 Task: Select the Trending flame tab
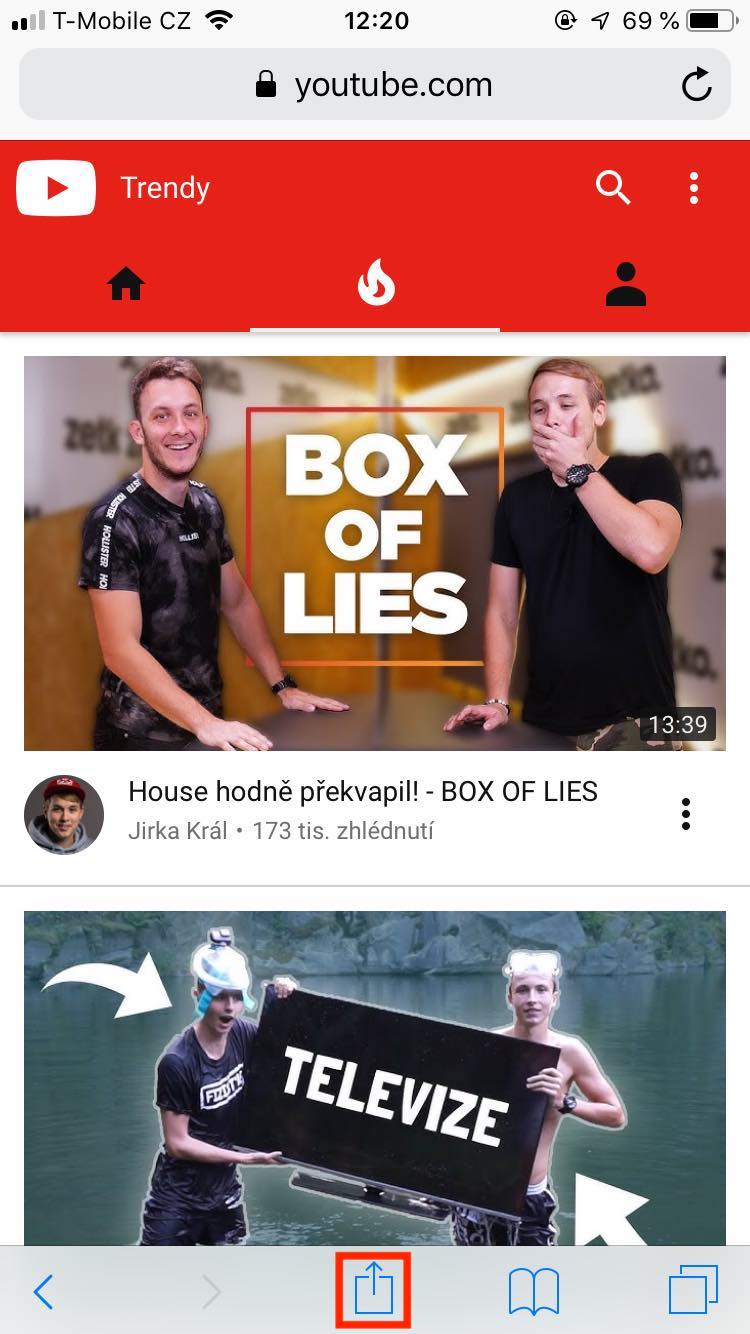tap(376, 284)
